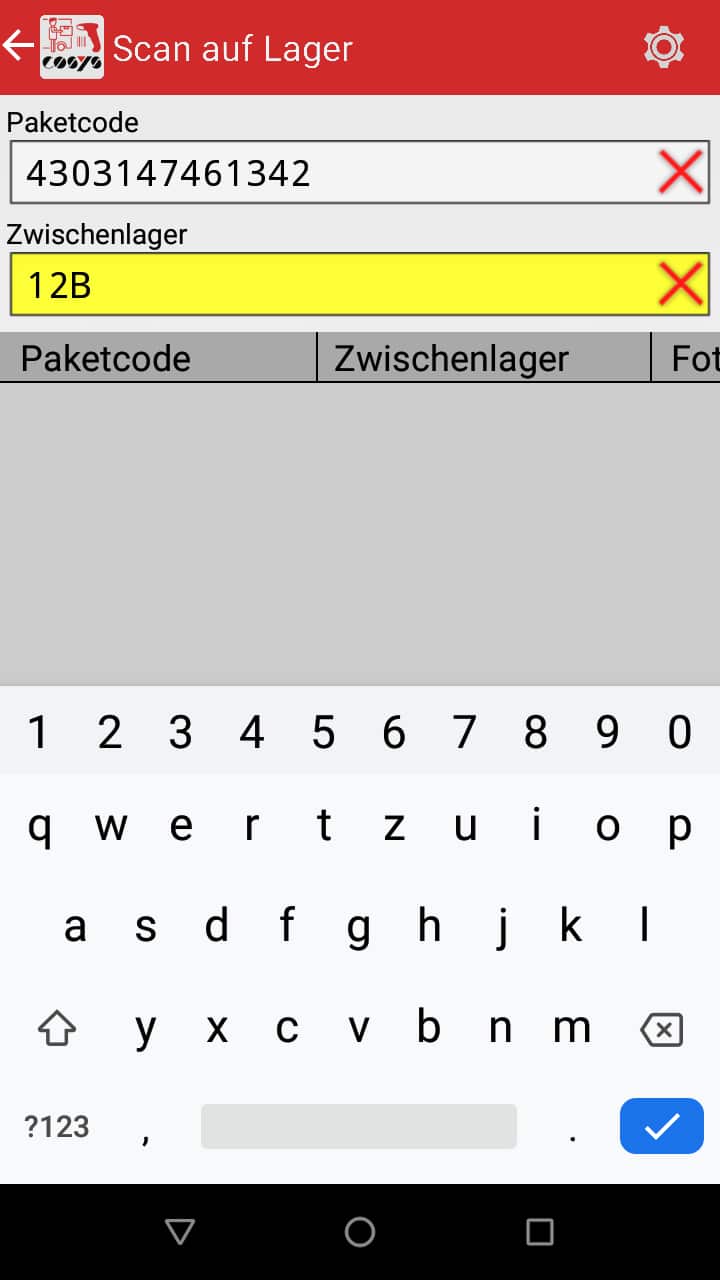Clear the Zwischenlager entry 12B
This screenshot has height=1280, width=720.
[681, 286]
